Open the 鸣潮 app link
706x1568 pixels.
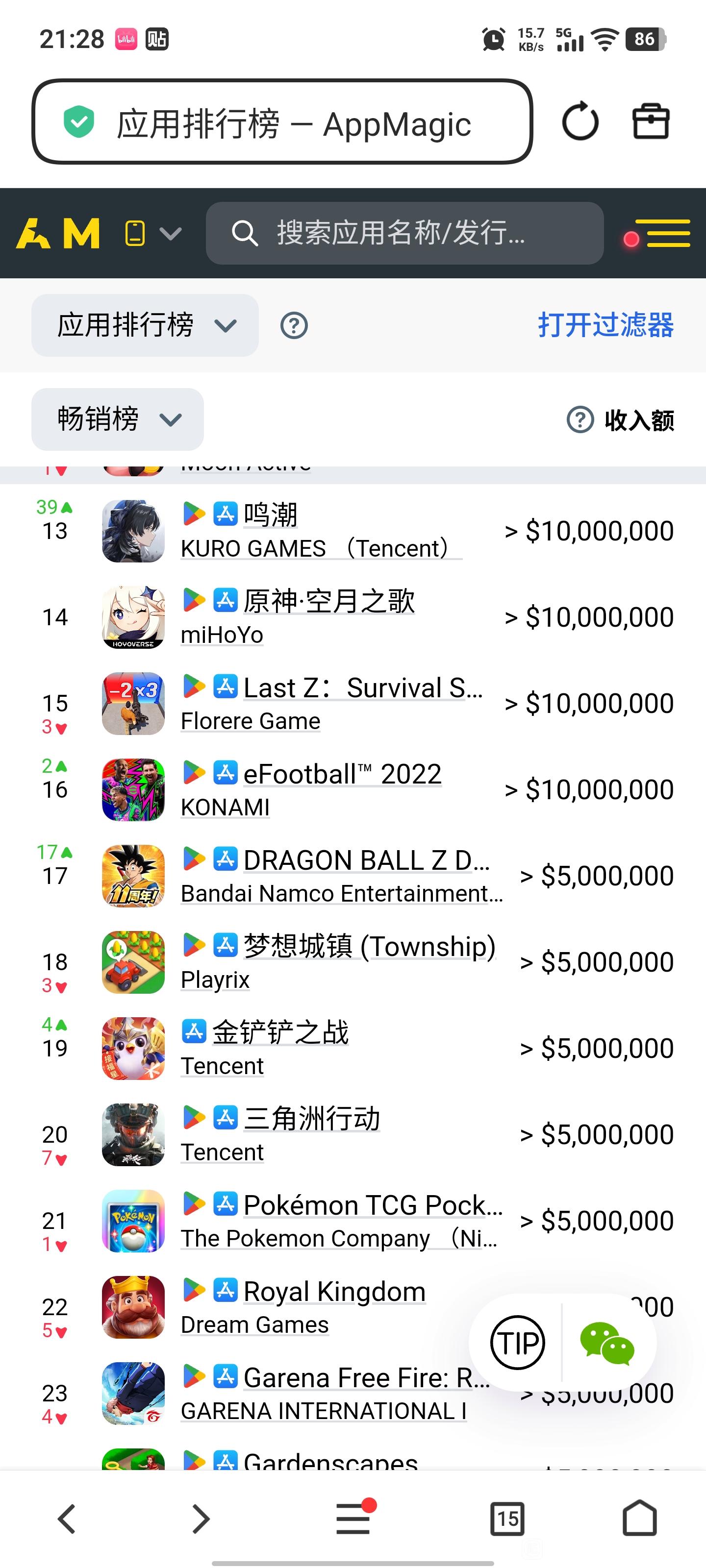click(x=271, y=515)
